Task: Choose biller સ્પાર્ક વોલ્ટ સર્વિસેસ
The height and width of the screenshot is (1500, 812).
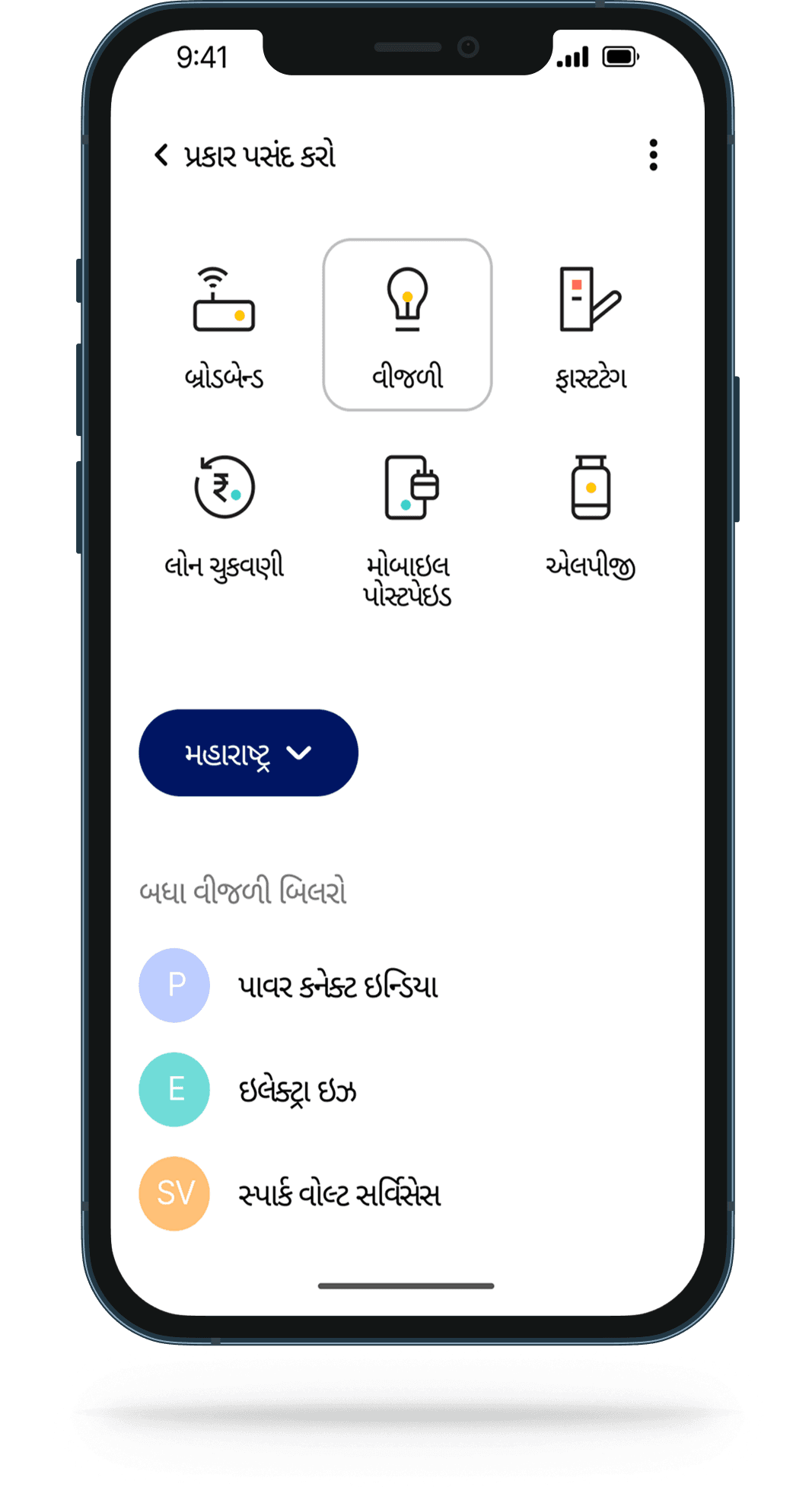Action: [339, 1194]
